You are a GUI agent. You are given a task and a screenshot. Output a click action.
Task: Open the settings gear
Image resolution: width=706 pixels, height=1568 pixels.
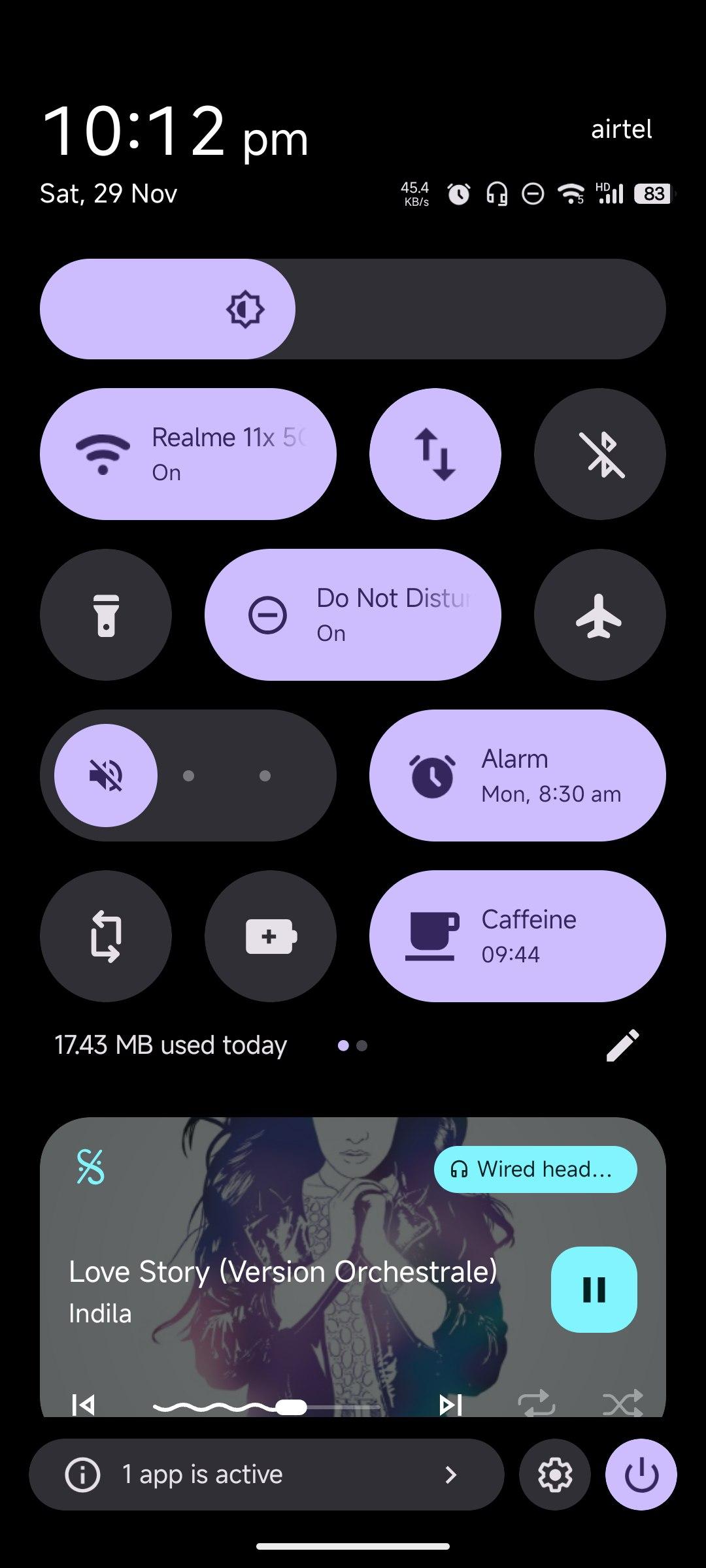[x=555, y=1475]
